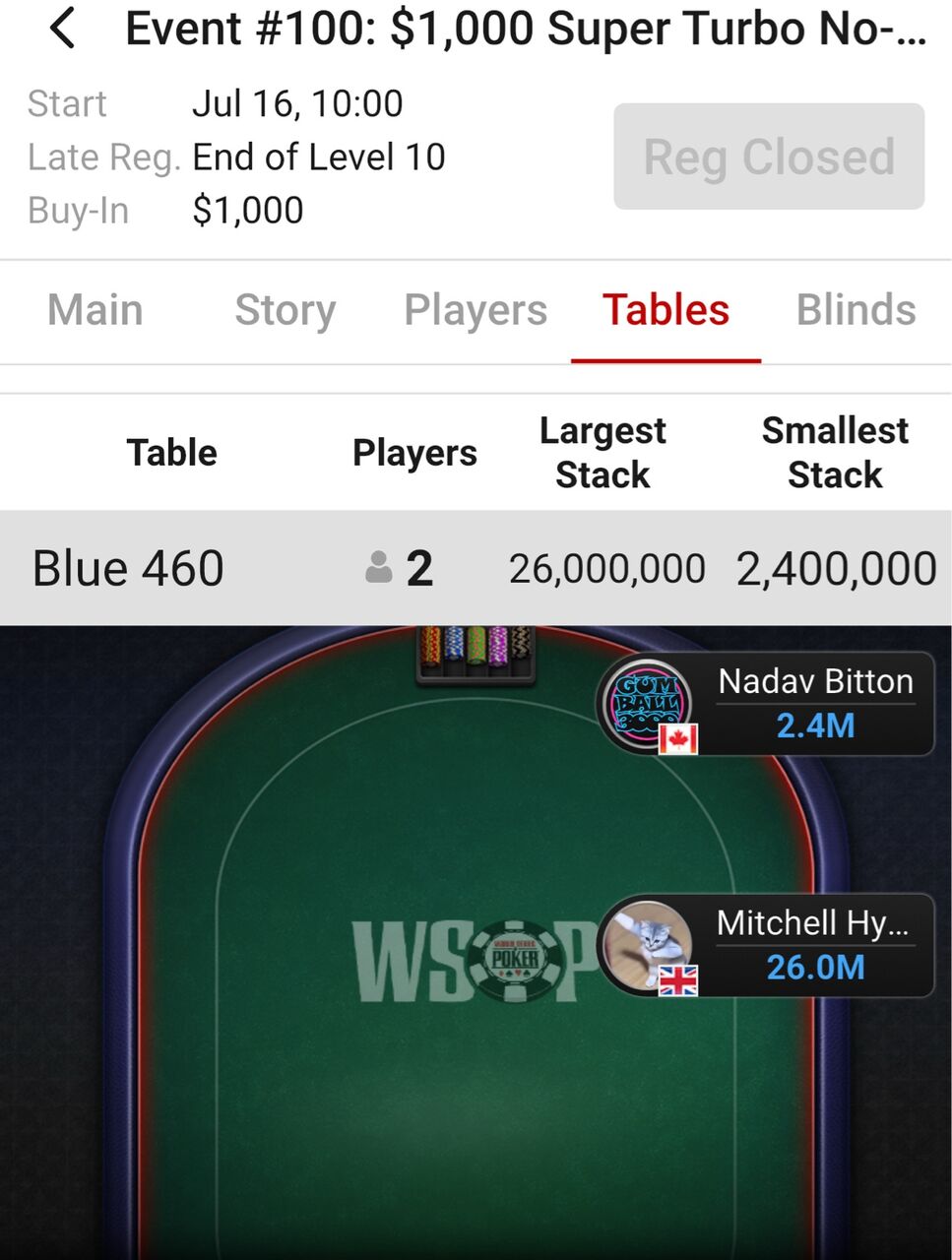Open the Blinds tab
Screen dimensions: 952x1260
[857, 310]
